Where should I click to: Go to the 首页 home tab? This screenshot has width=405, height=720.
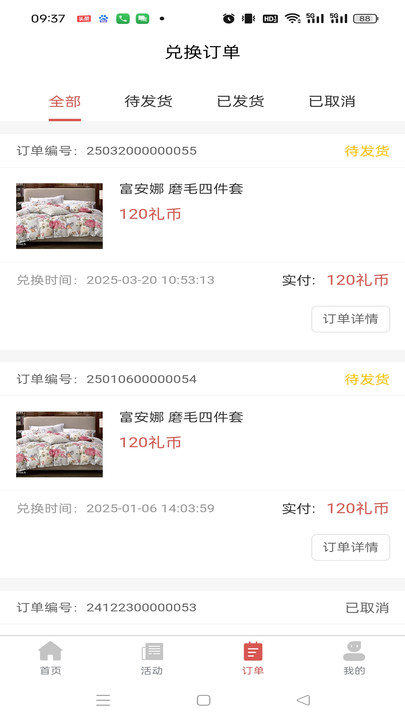[51, 658]
